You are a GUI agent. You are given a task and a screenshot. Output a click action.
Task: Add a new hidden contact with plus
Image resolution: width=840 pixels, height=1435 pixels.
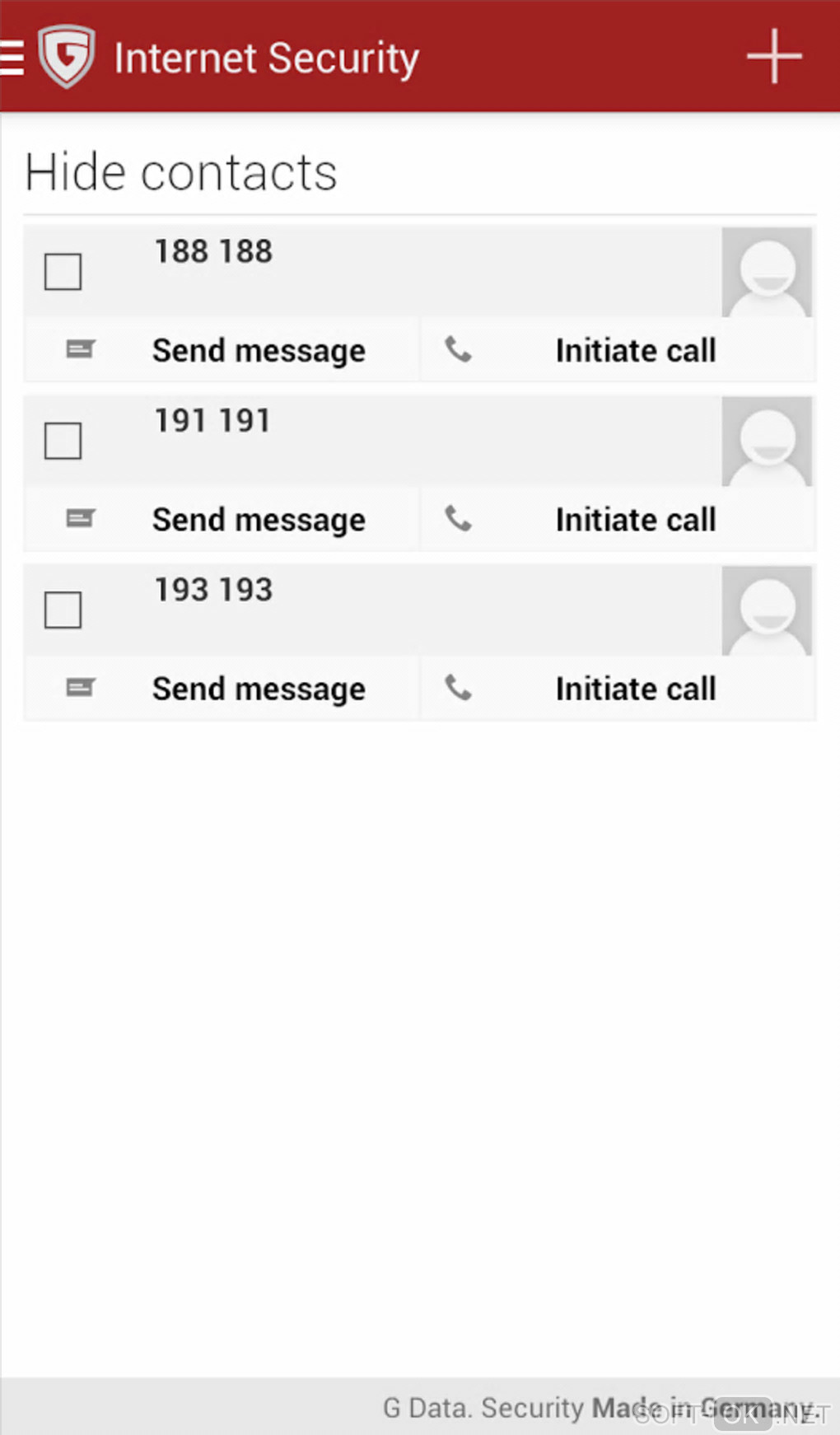tap(773, 56)
